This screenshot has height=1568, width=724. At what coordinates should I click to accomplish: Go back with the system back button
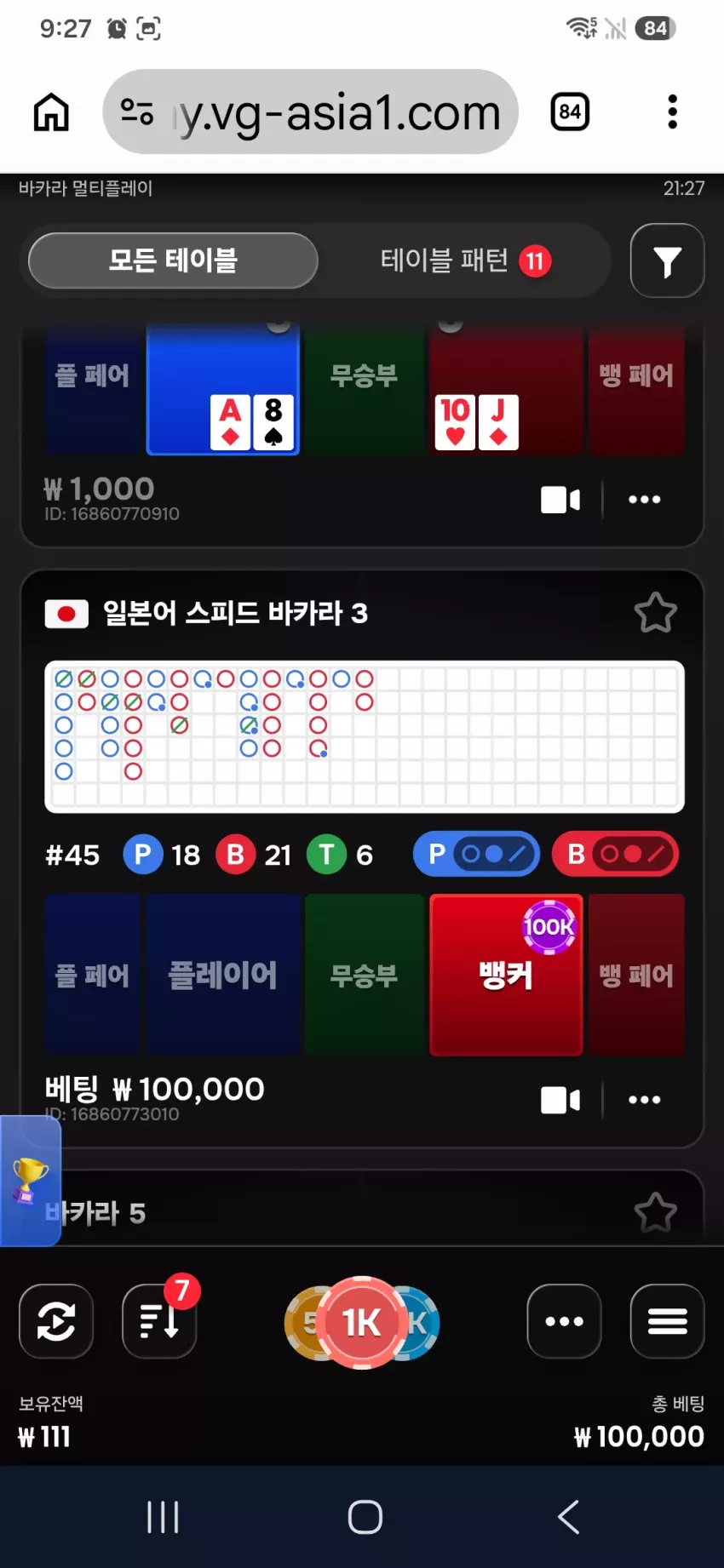click(568, 1517)
